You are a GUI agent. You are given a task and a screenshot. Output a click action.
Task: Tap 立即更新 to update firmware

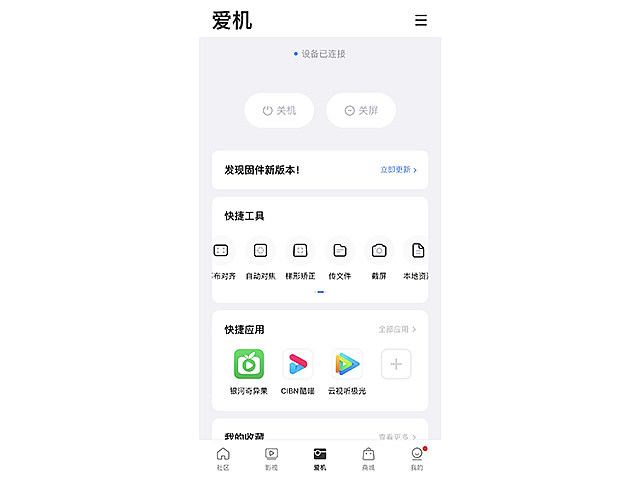398,170
